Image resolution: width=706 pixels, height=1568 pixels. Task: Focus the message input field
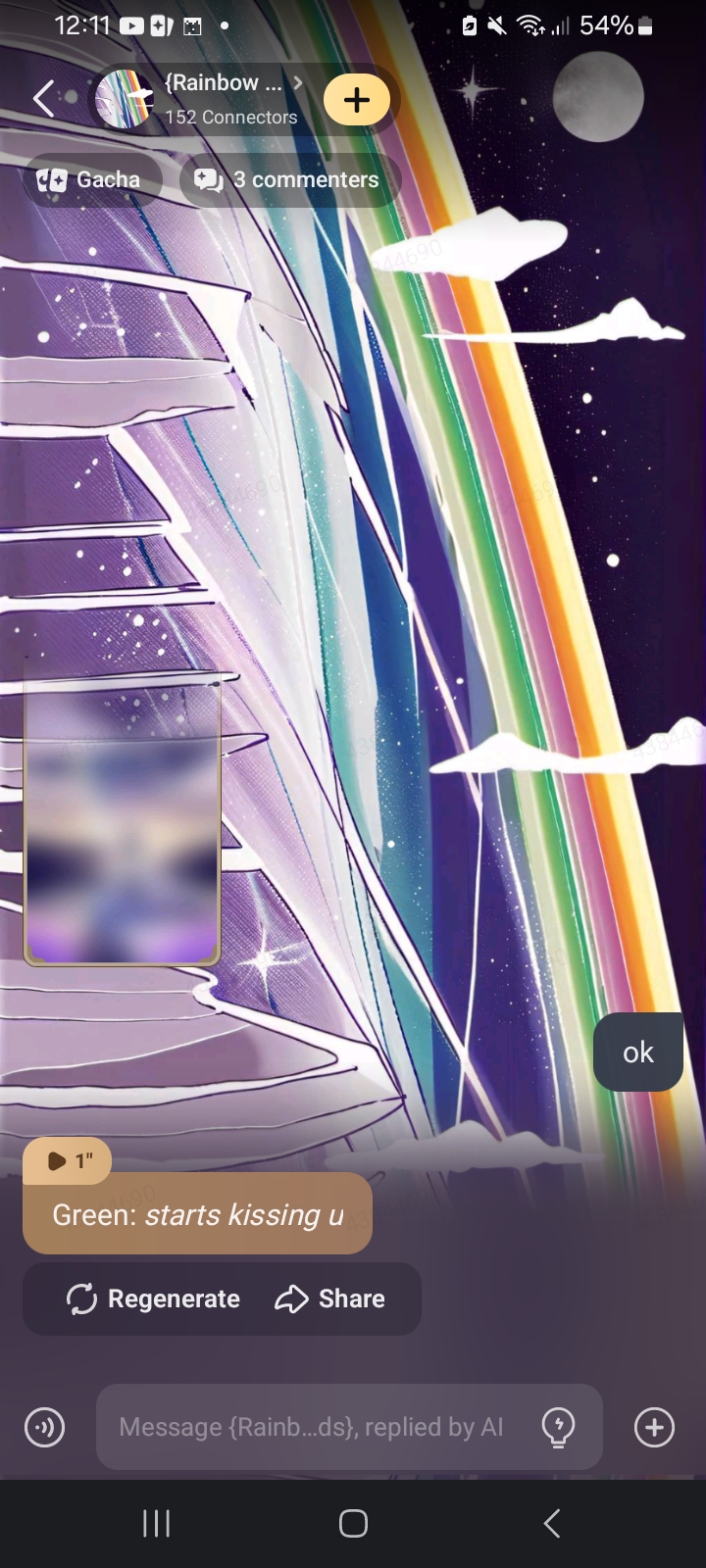click(x=311, y=1427)
